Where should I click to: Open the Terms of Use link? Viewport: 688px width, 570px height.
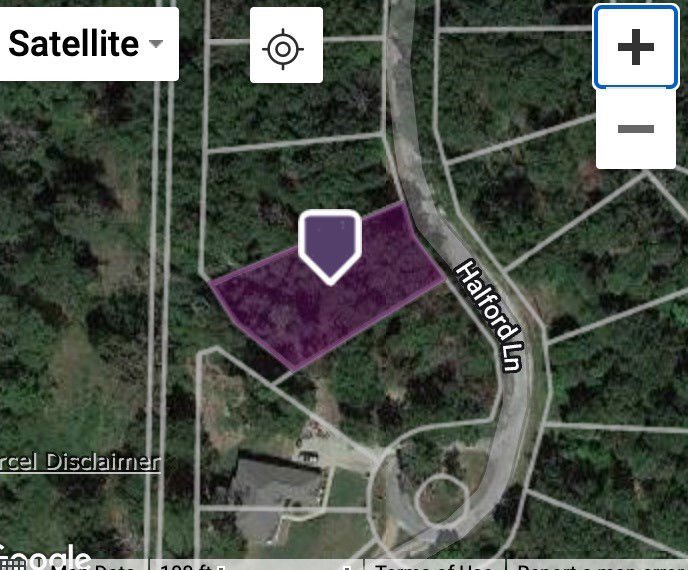(x=433, y=566)
